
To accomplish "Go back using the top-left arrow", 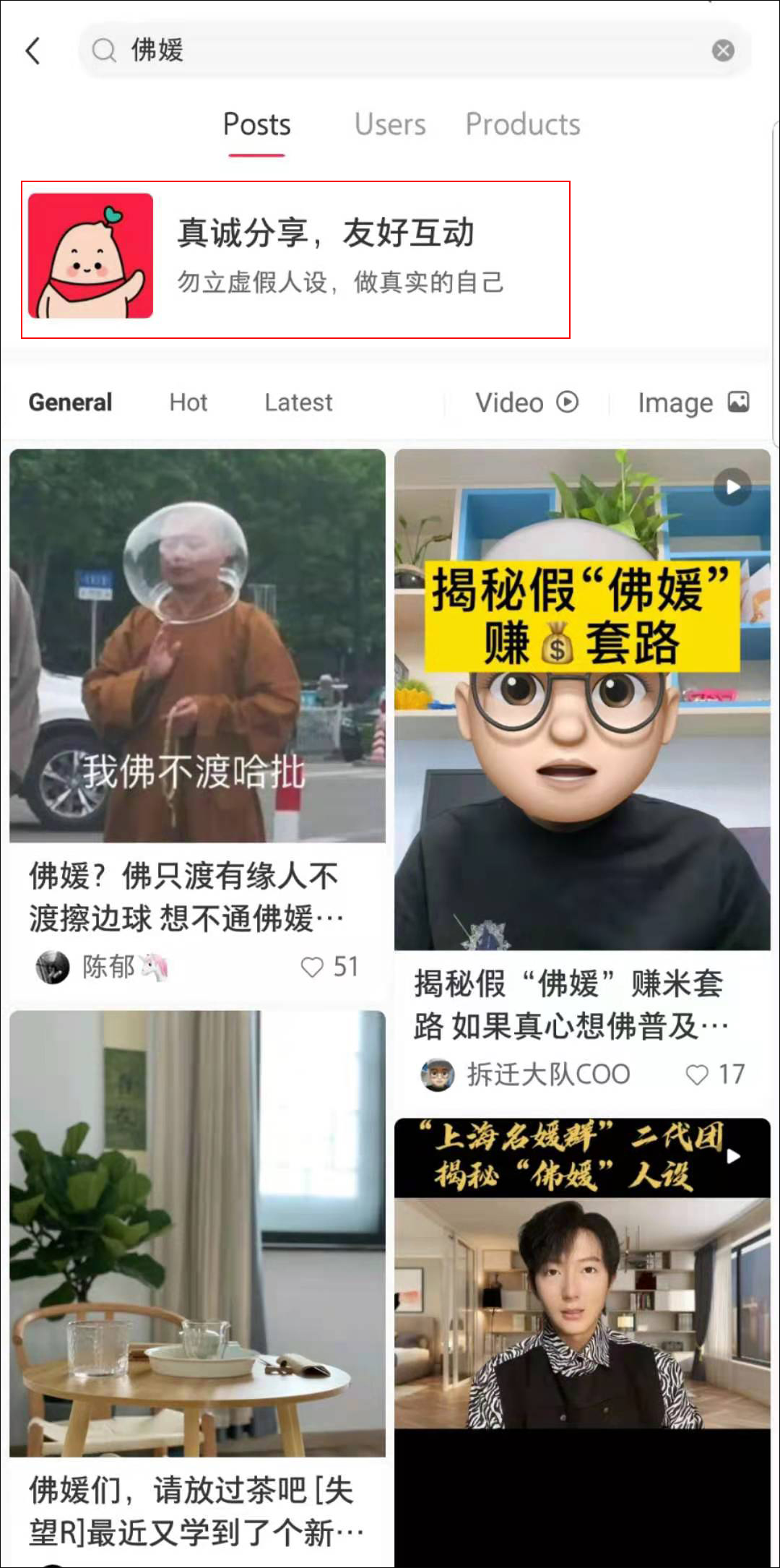I will tap(32, 51).
